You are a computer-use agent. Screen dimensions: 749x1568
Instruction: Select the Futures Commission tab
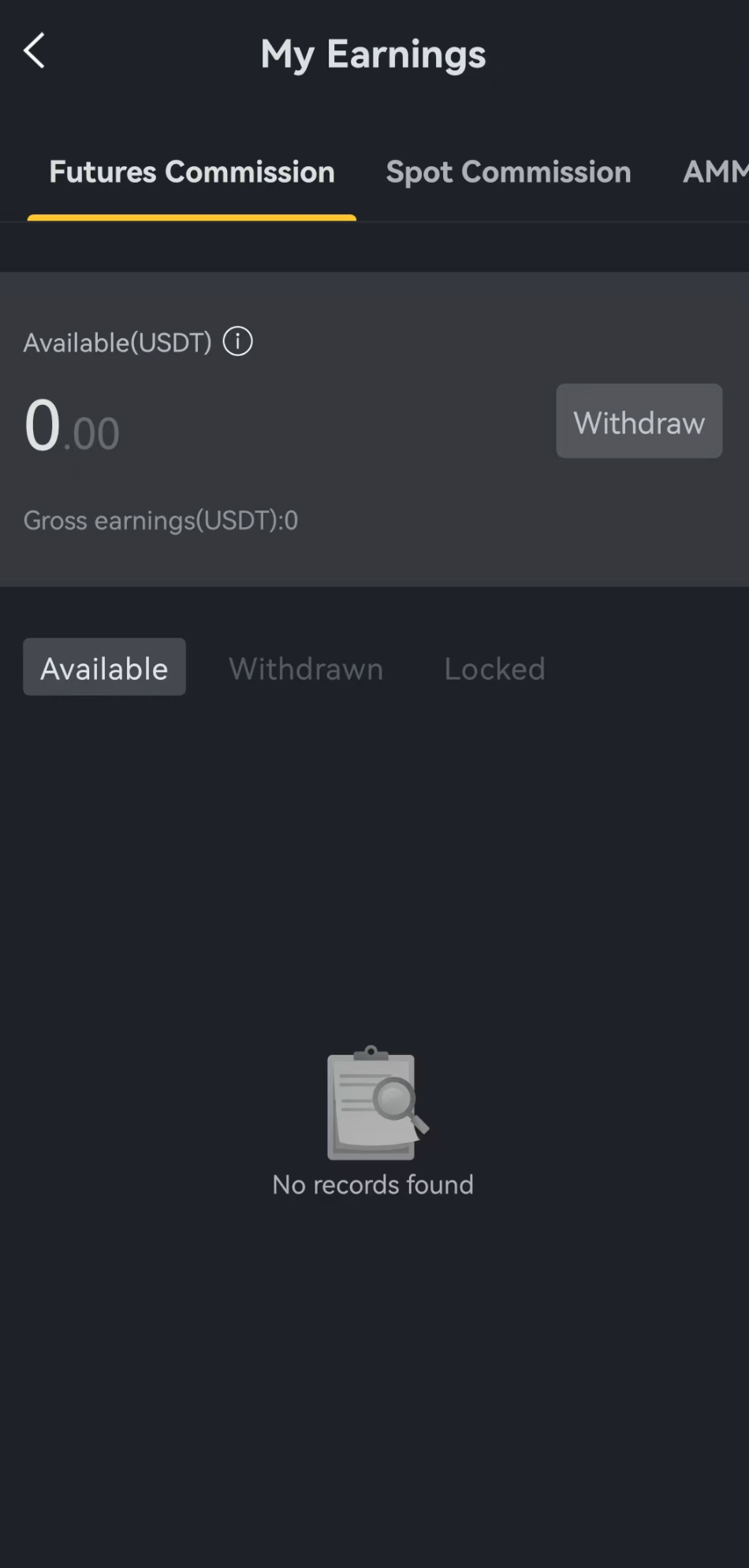point(192,173)
